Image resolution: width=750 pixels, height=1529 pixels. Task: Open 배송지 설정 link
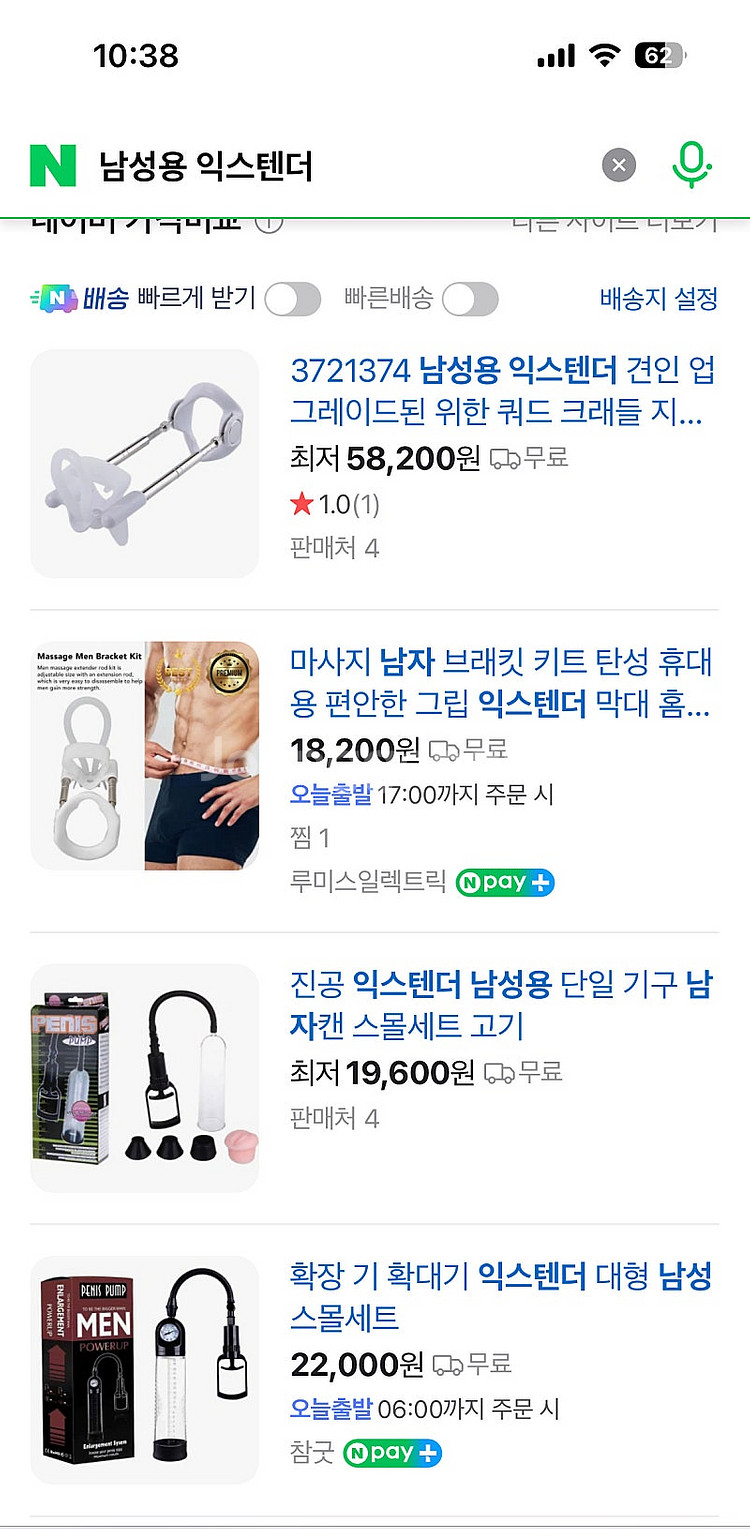coord(658,298)
